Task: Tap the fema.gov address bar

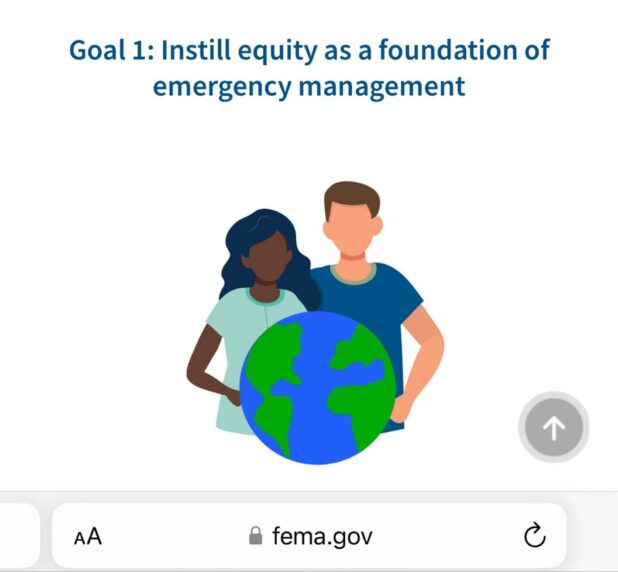Action: 311,536
